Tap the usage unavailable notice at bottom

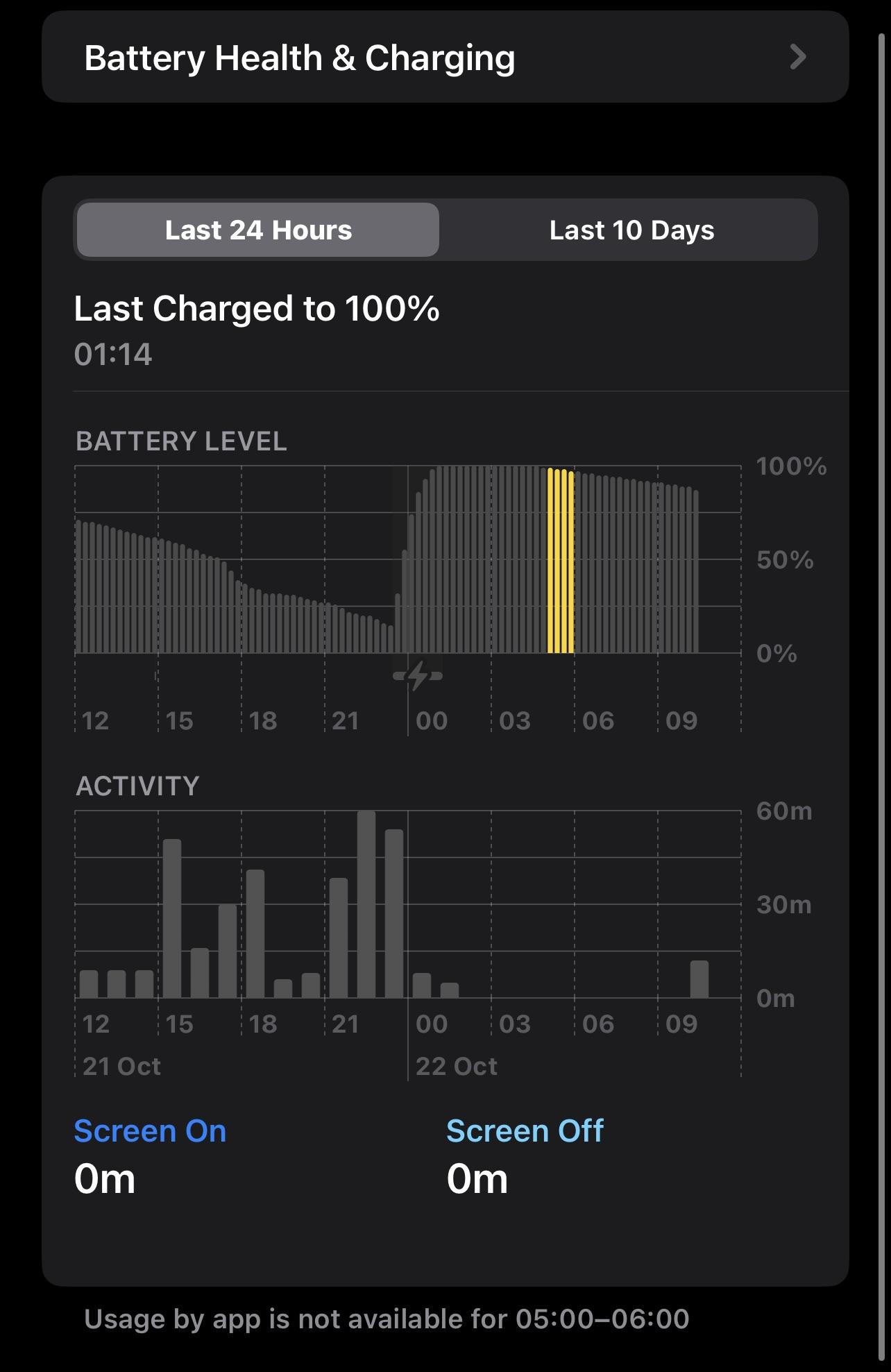point(387,1319)
